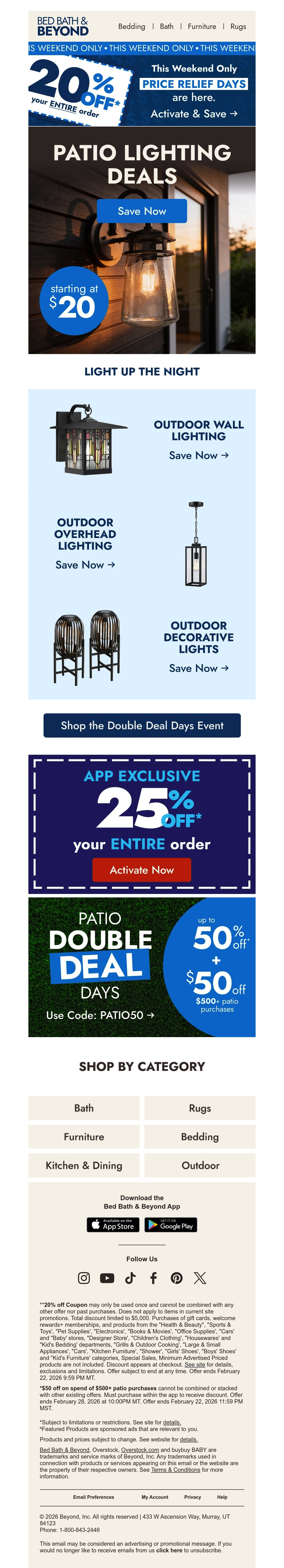This screenshot has height=1568, width=284.
Task: Visit the Pinterest page icon
Action: click(176, 1278)
